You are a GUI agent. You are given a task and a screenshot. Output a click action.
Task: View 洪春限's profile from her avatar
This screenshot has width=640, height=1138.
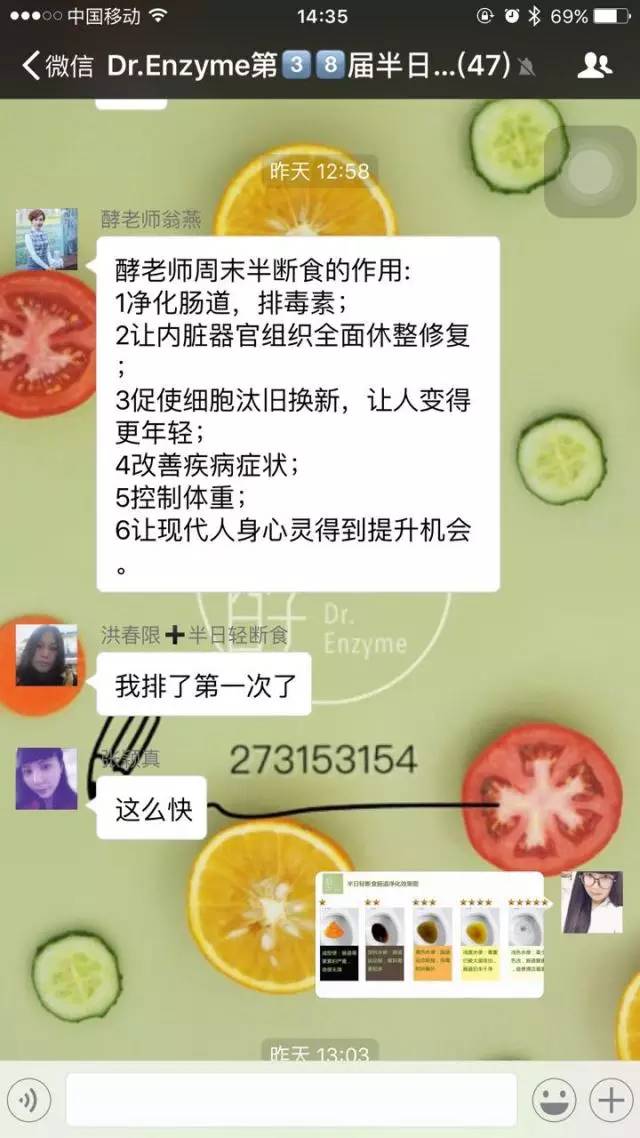click(47, 655)
